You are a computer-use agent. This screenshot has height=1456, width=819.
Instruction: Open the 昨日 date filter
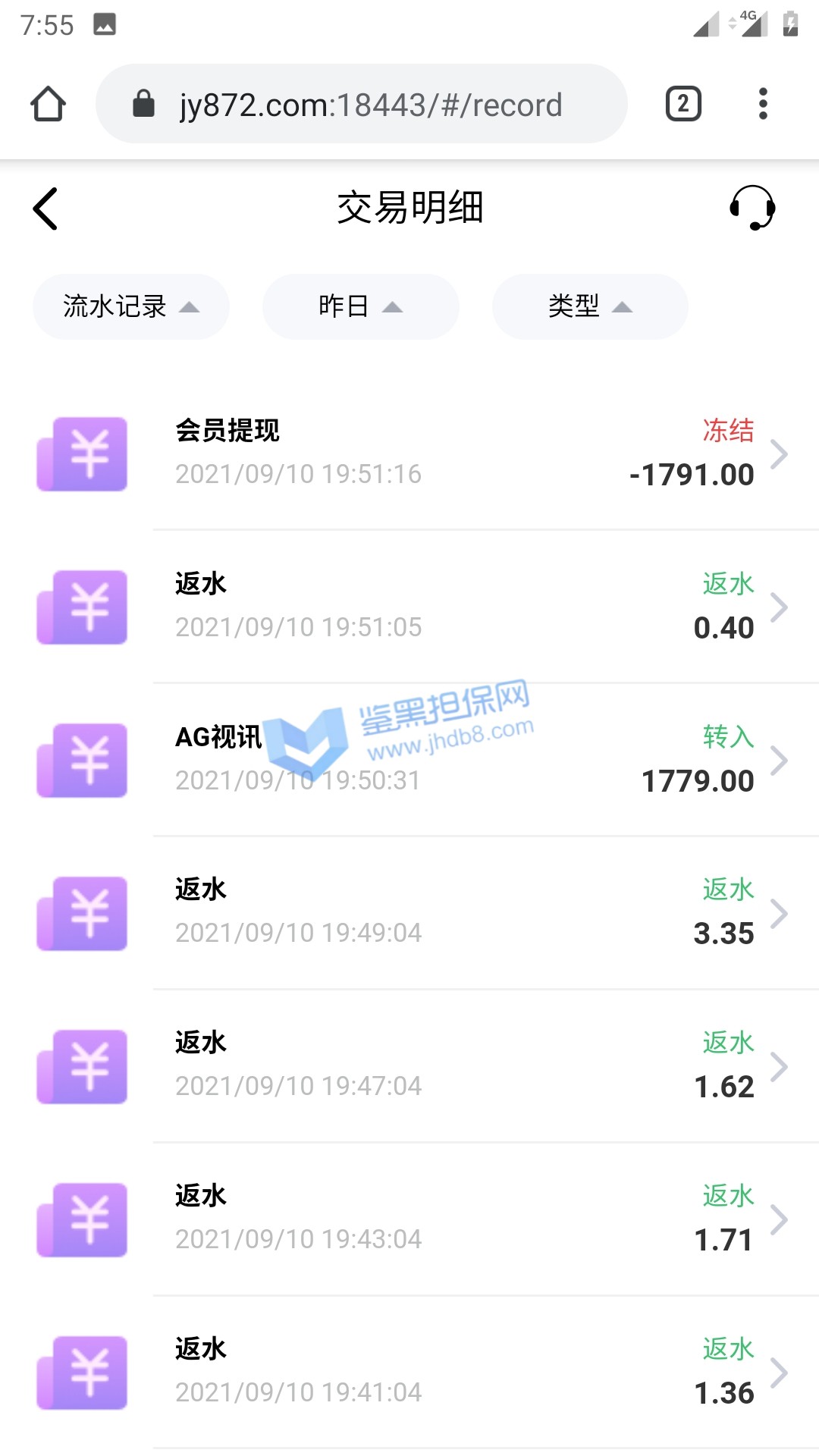point(360,306)
